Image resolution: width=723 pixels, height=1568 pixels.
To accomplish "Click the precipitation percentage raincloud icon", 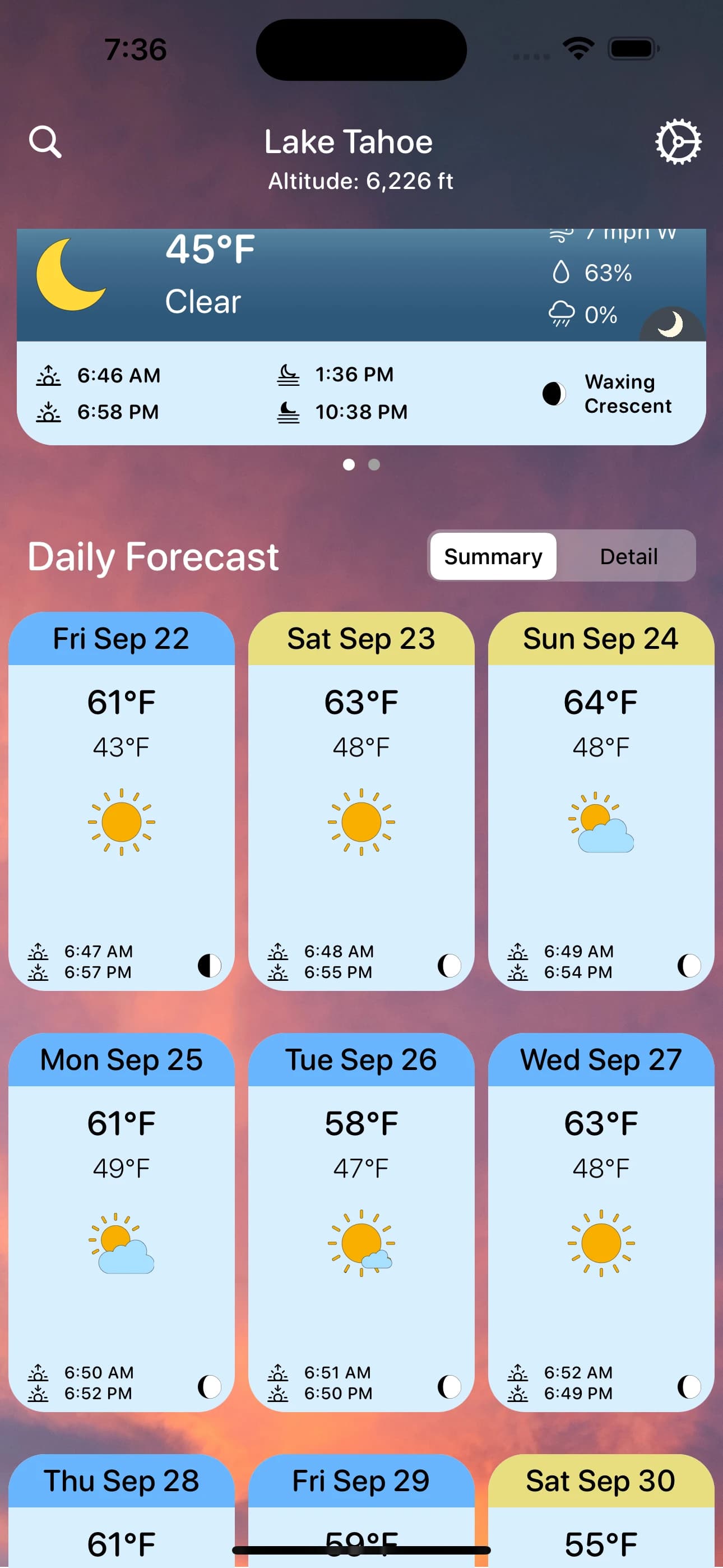I will pos(560,314).
